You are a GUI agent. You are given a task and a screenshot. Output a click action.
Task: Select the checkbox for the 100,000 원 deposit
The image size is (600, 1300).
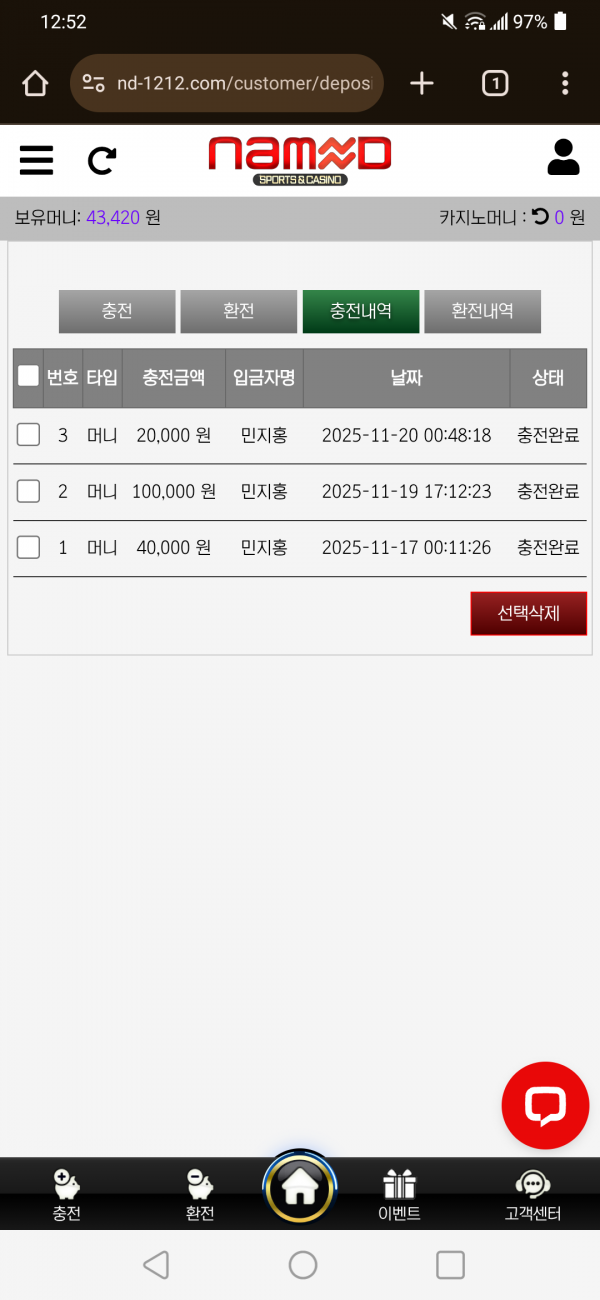tap(28, 491)
